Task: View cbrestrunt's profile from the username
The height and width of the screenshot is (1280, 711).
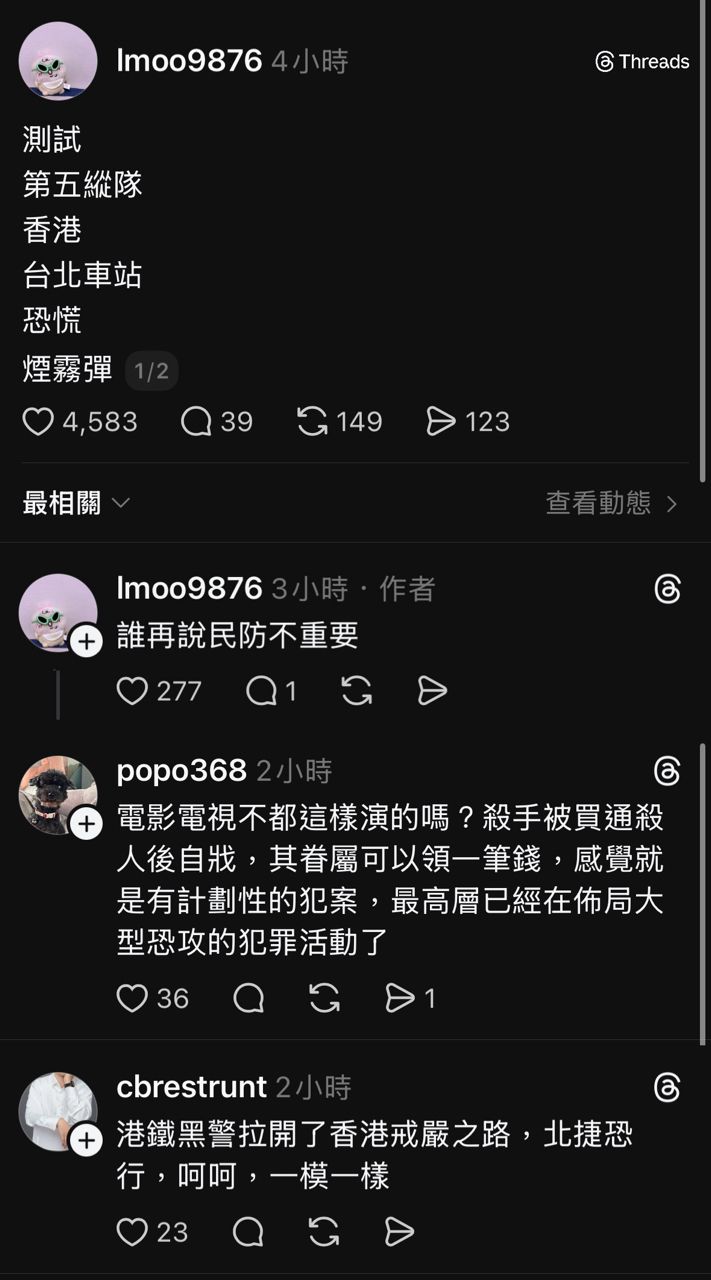Action: pos(191,1087)
